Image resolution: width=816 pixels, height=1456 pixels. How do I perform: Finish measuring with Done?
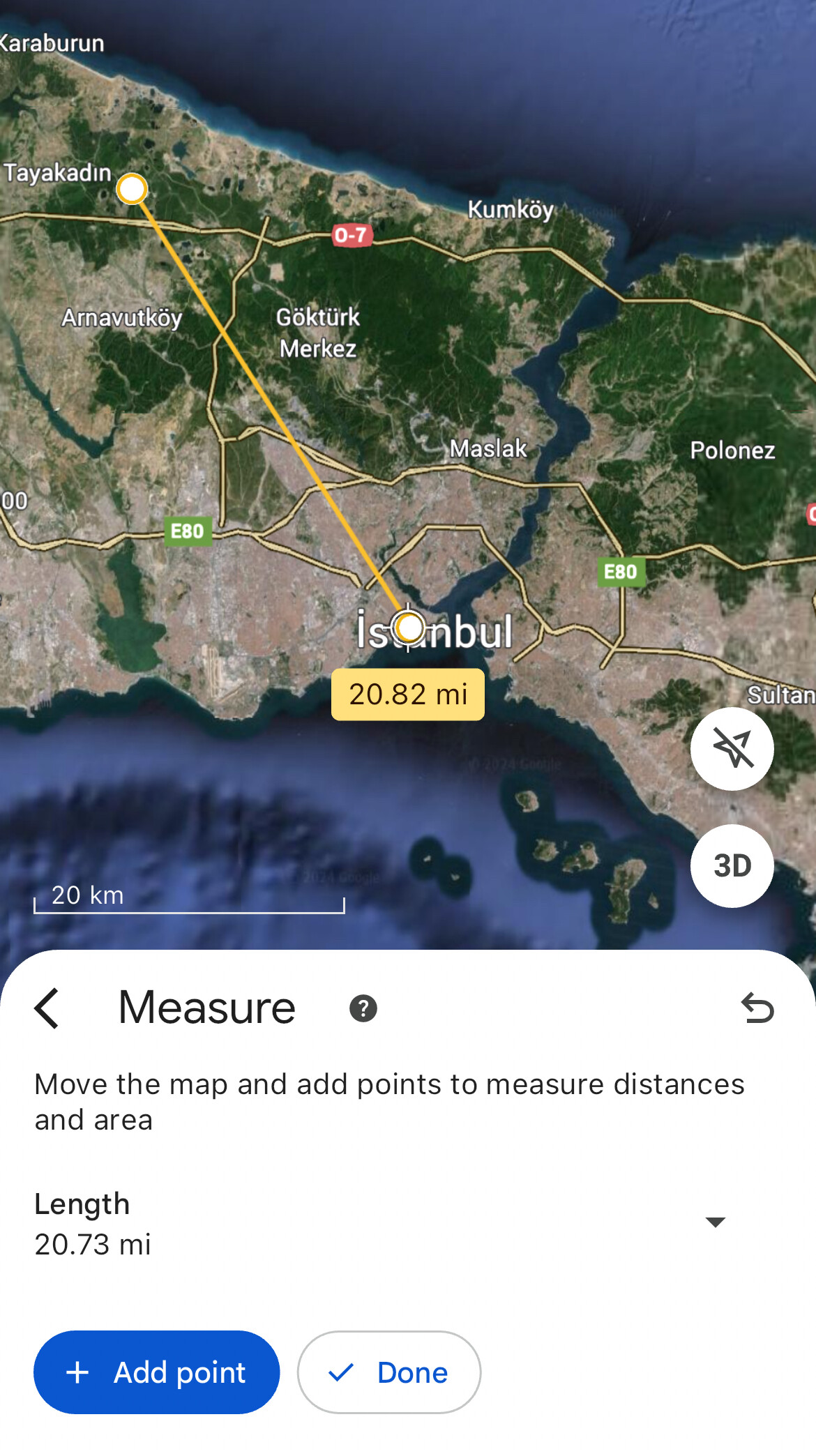coord(388,1372)
